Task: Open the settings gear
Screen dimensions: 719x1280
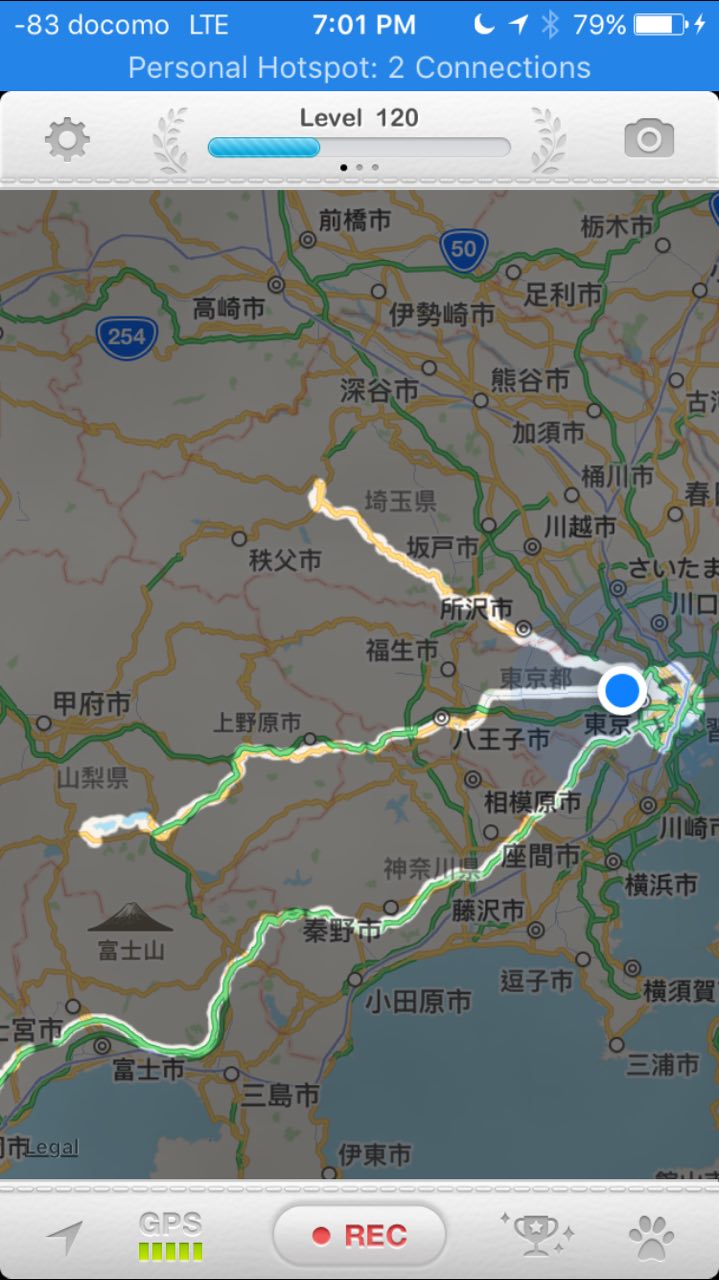Action: pos(67,139)
